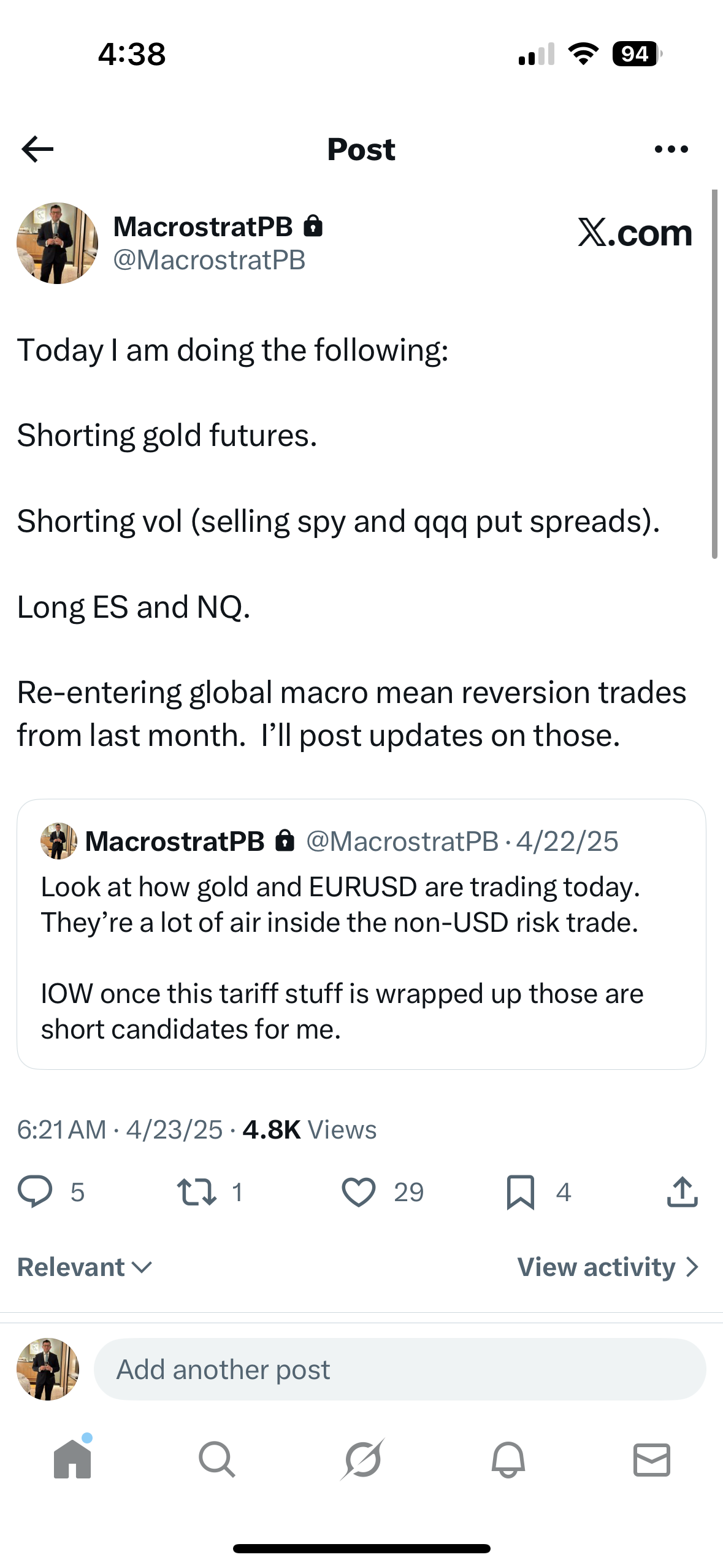Open the three-dot overflow menu
Image resolution: width=723 pixels, height=1568 pixels.
tap(671, 149)
